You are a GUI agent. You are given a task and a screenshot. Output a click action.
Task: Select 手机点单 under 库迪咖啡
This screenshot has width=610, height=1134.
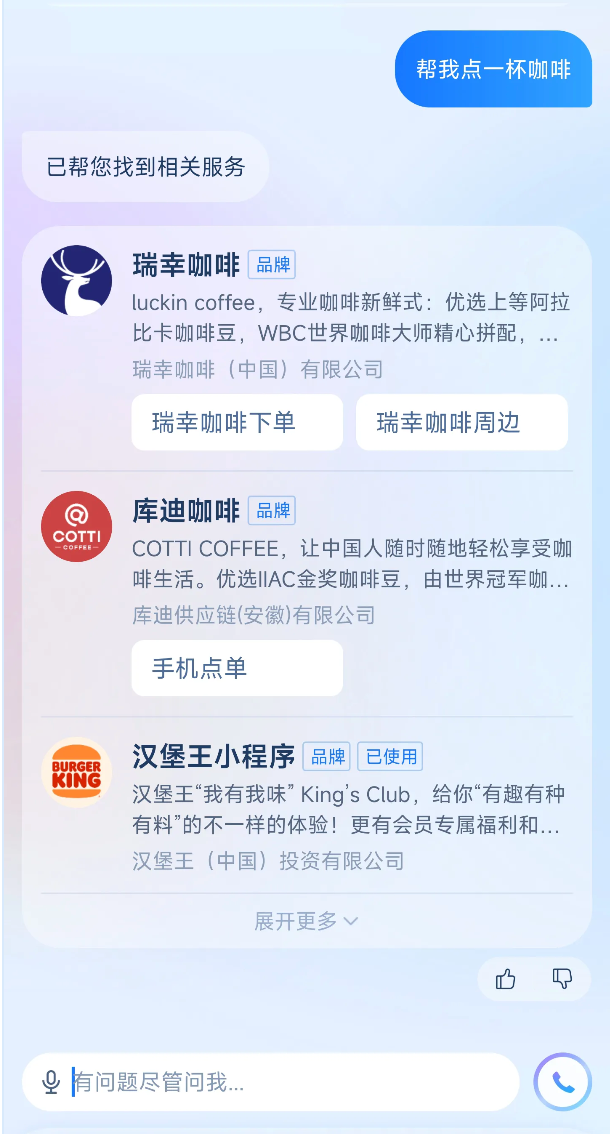tap(237, 668)
